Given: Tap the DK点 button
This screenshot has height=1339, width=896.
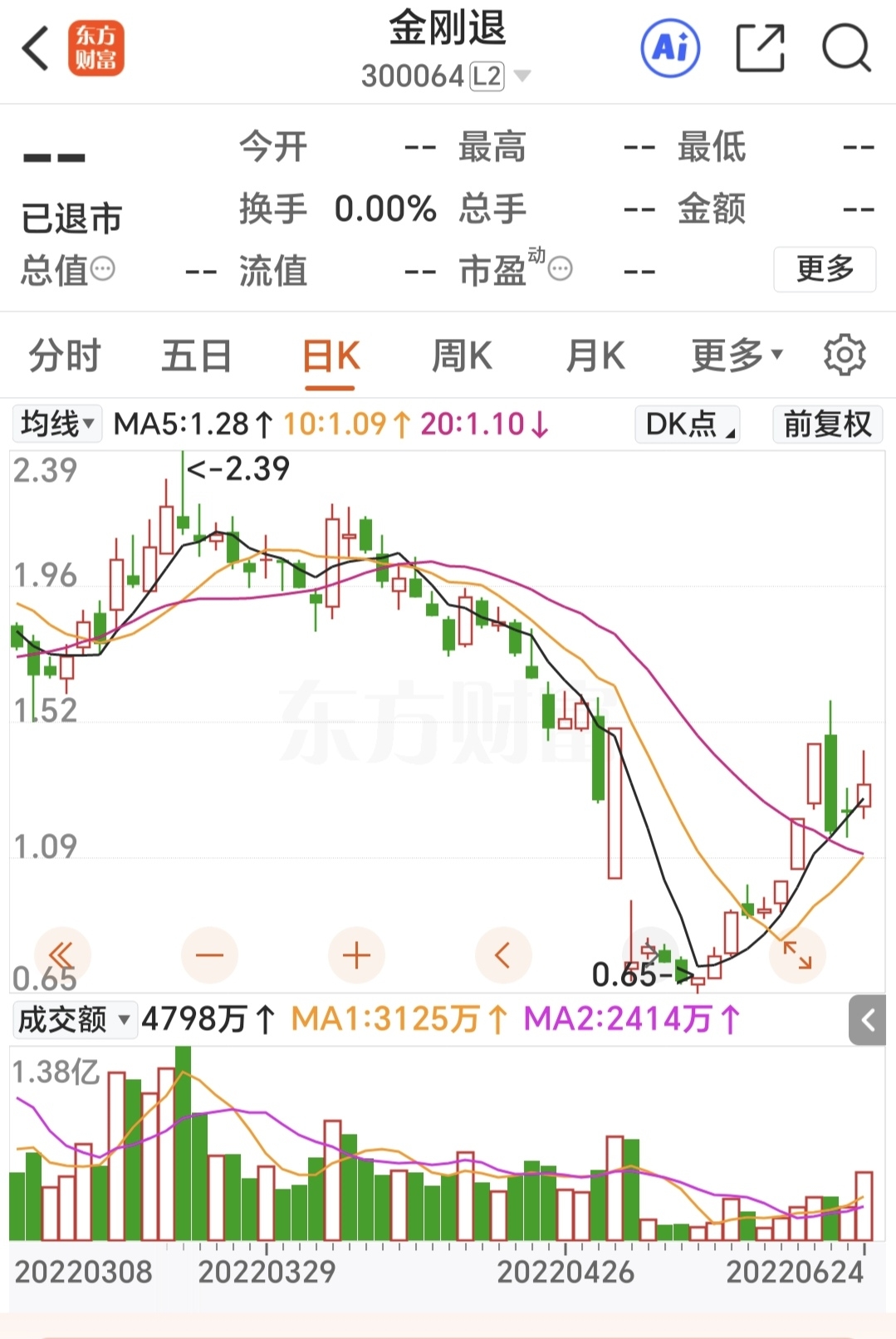Looking at the screenshot, I should coord(688,424).
